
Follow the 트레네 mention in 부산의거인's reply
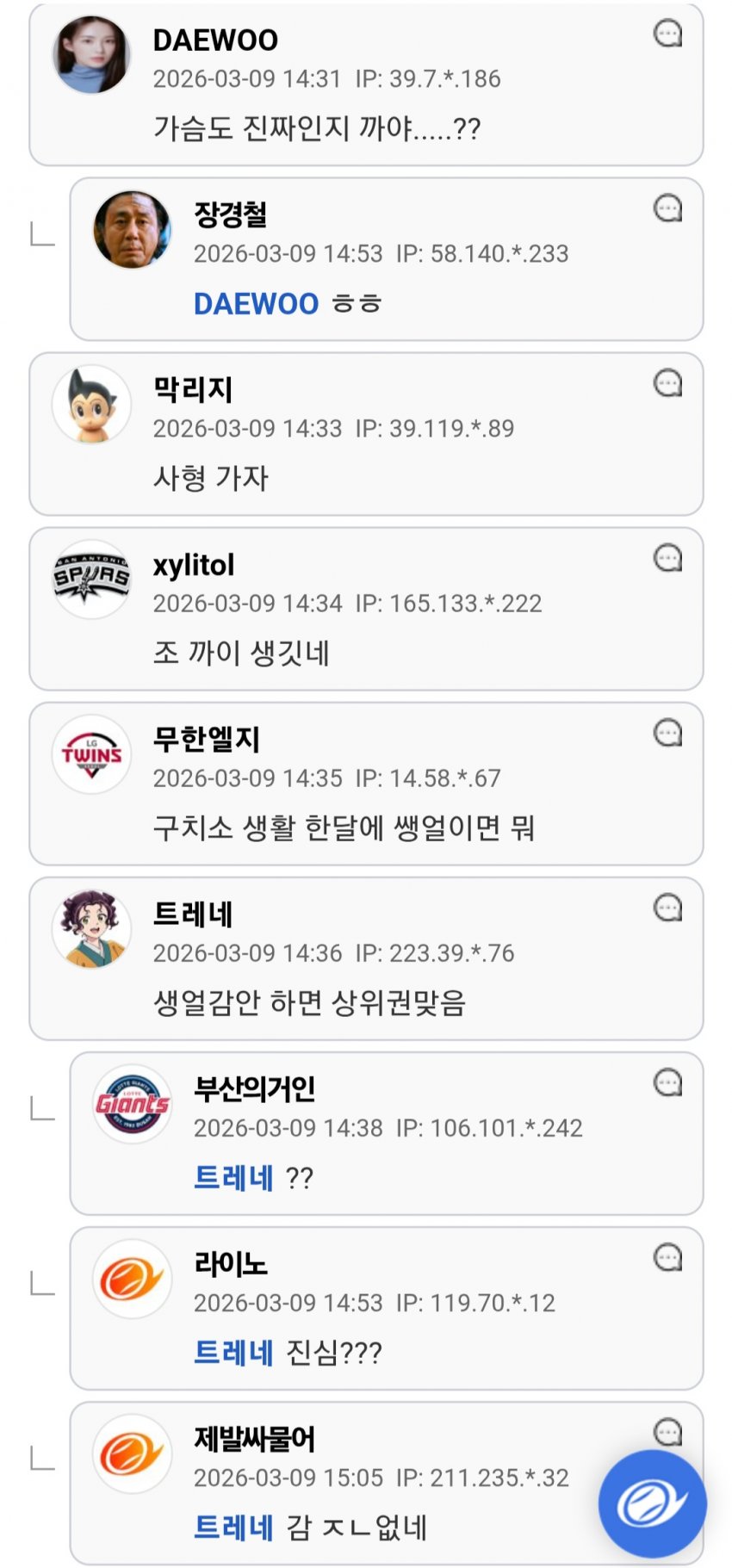pos(233,1177)
